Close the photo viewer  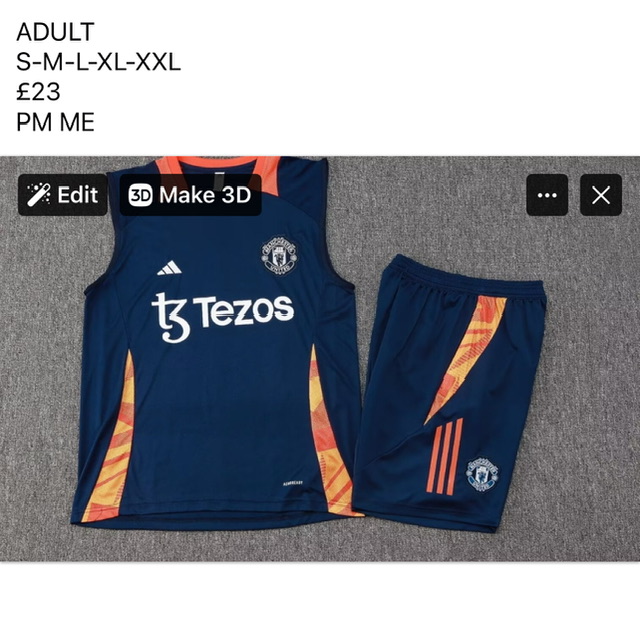600,195
